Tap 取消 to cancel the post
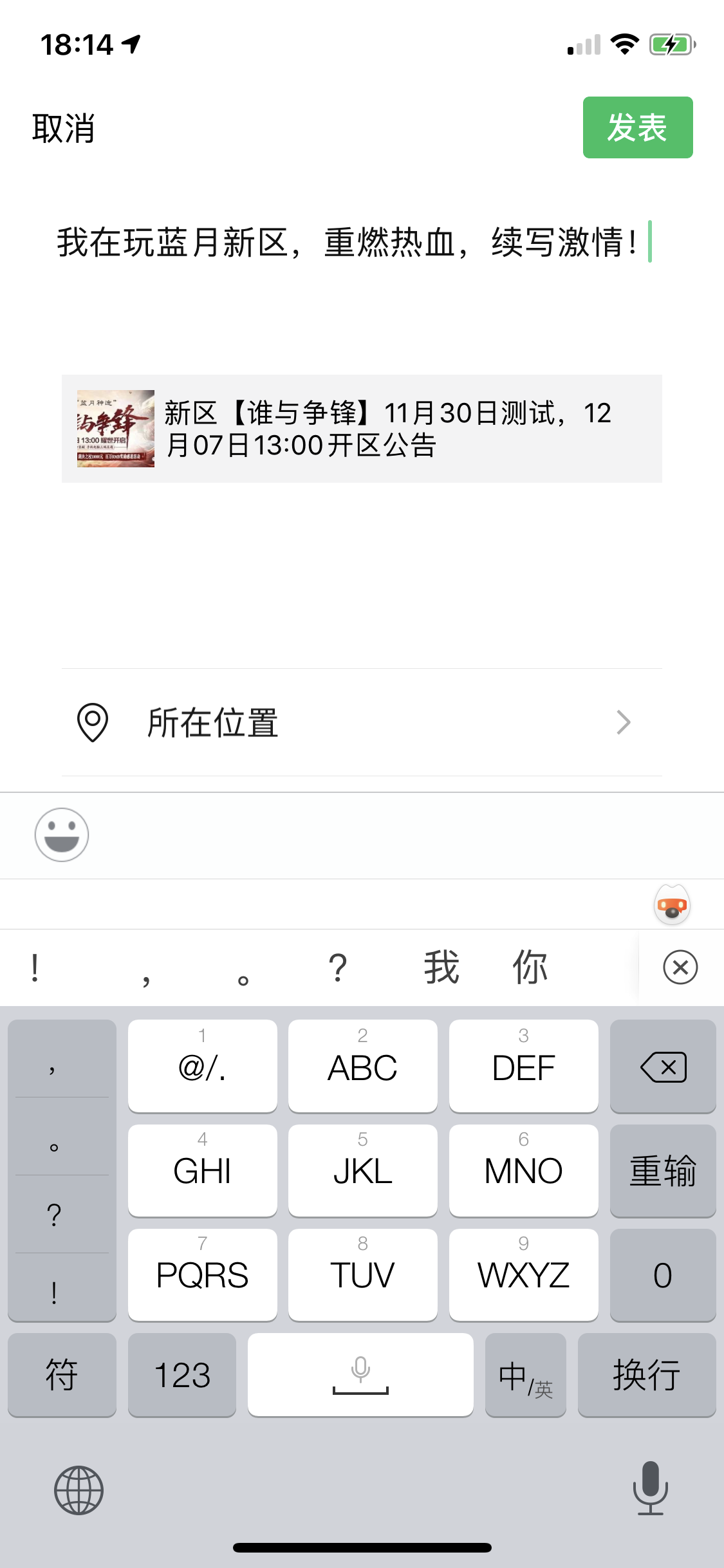724x1568 pixels. pyautogui.click(x=63, y=128)
